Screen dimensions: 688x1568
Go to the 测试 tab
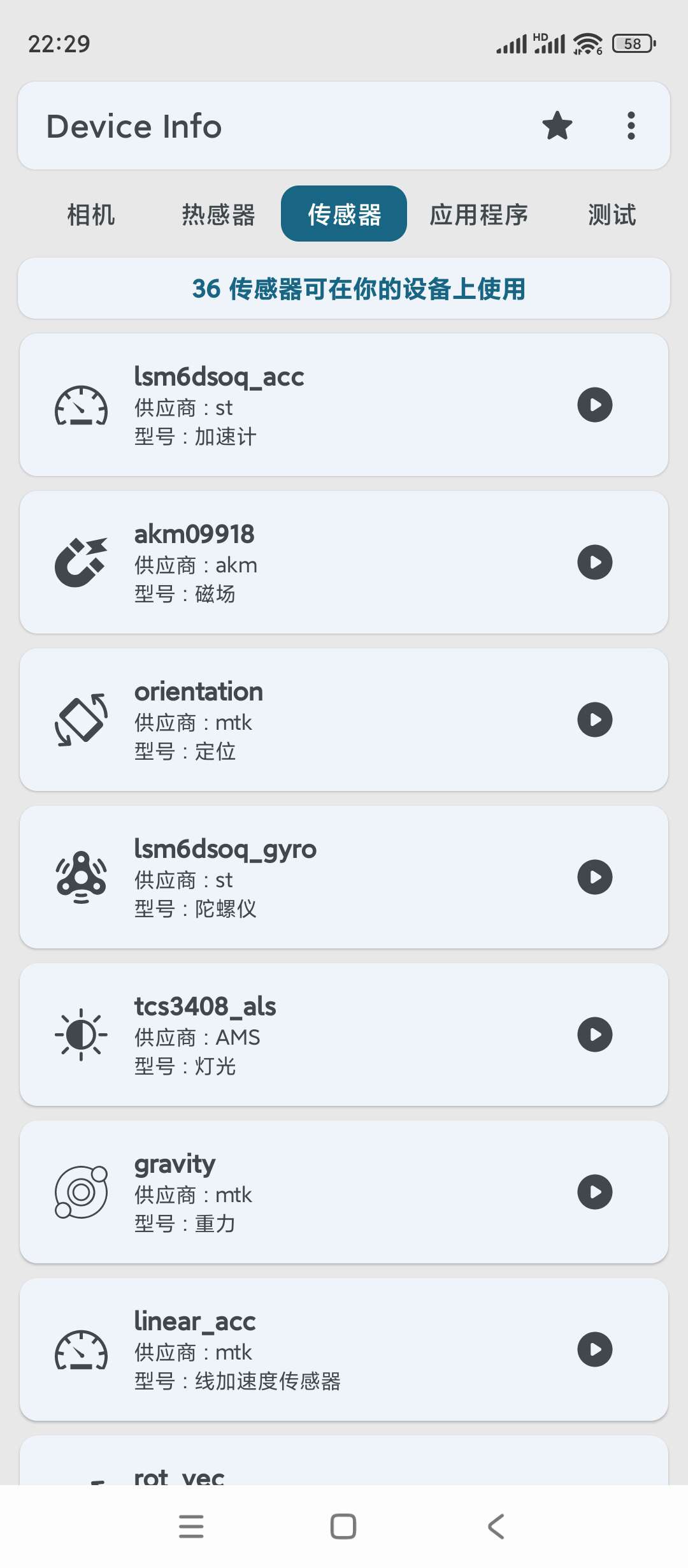point(612,214)
